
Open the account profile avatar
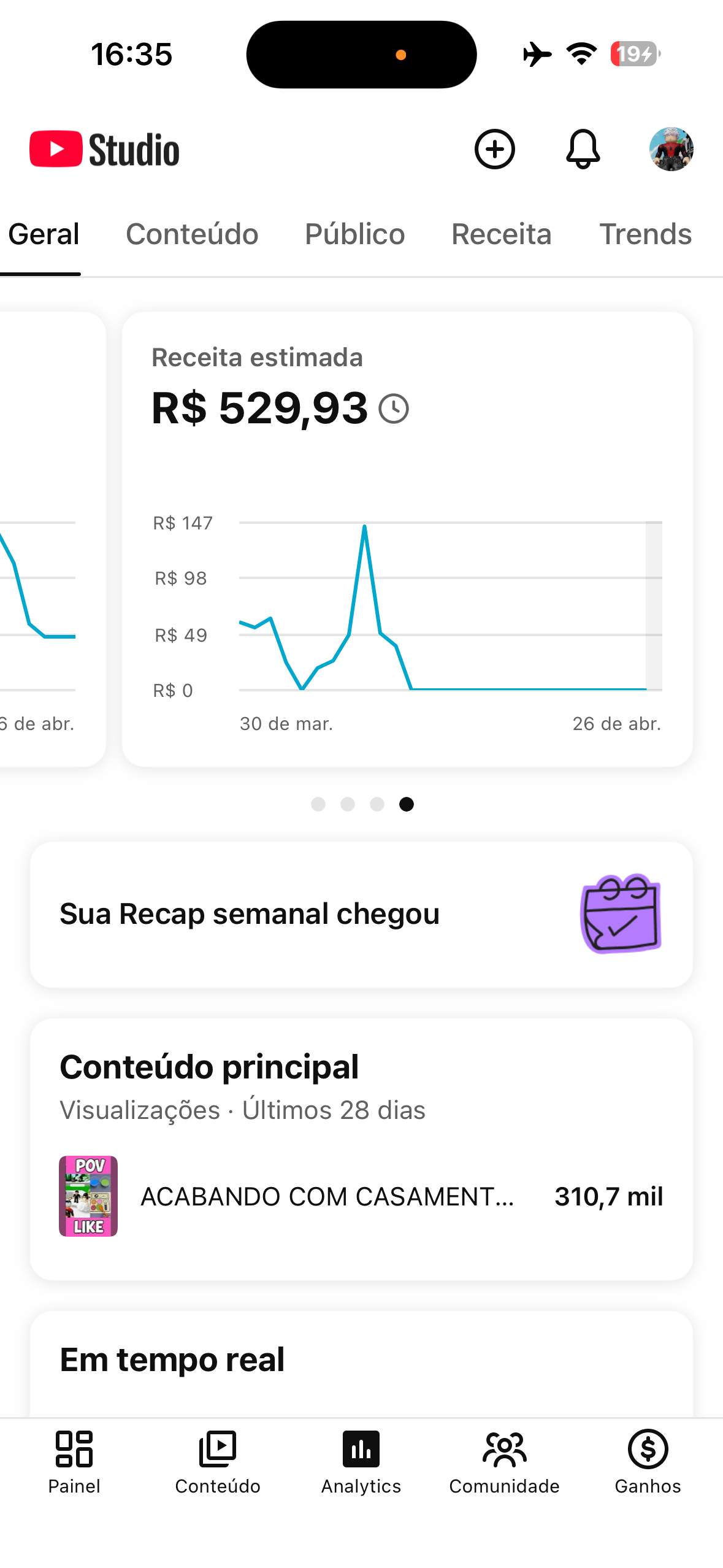click(x=671, y=149)
